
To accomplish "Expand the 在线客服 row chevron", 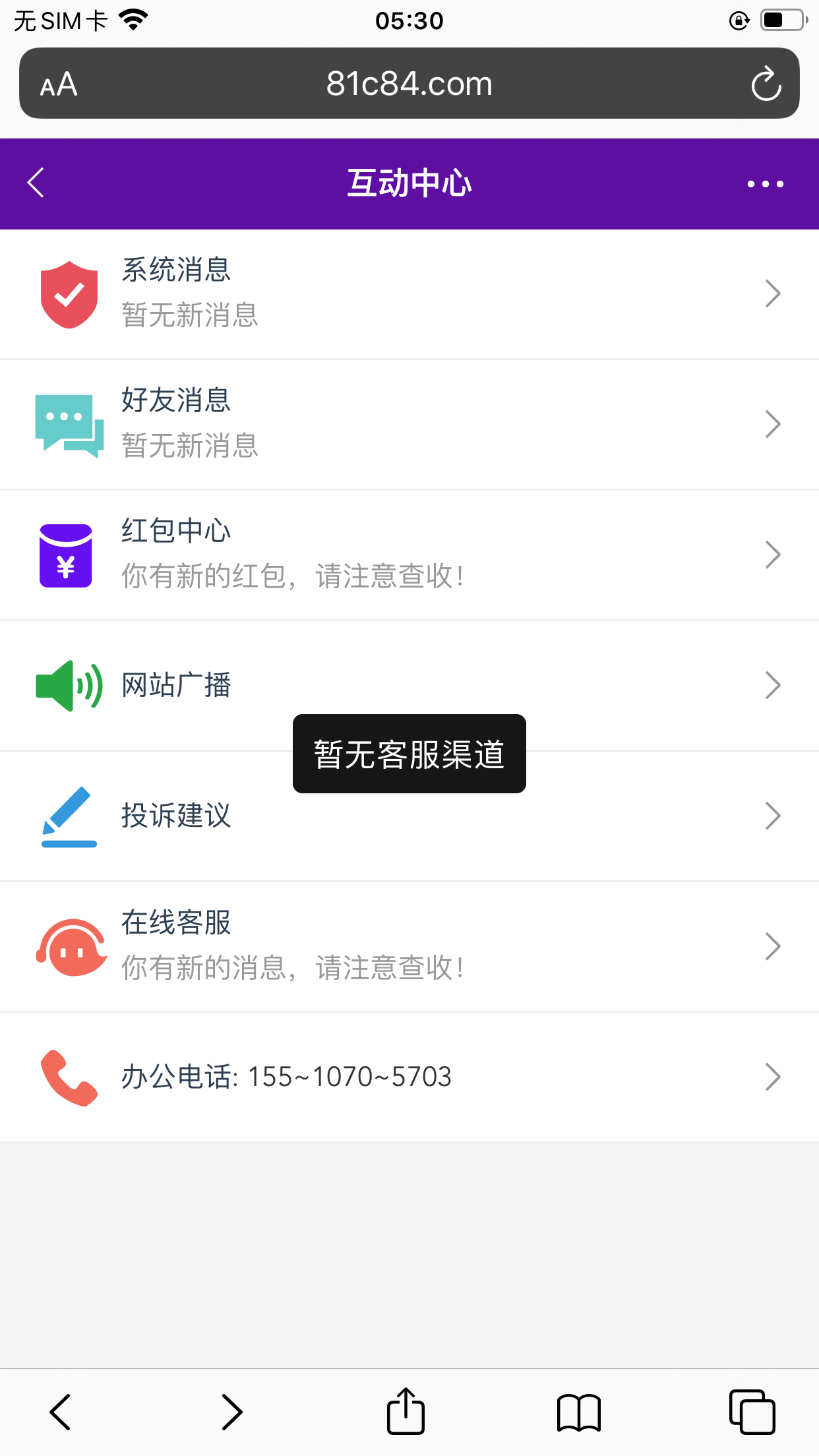I will [x=773, y=946].
